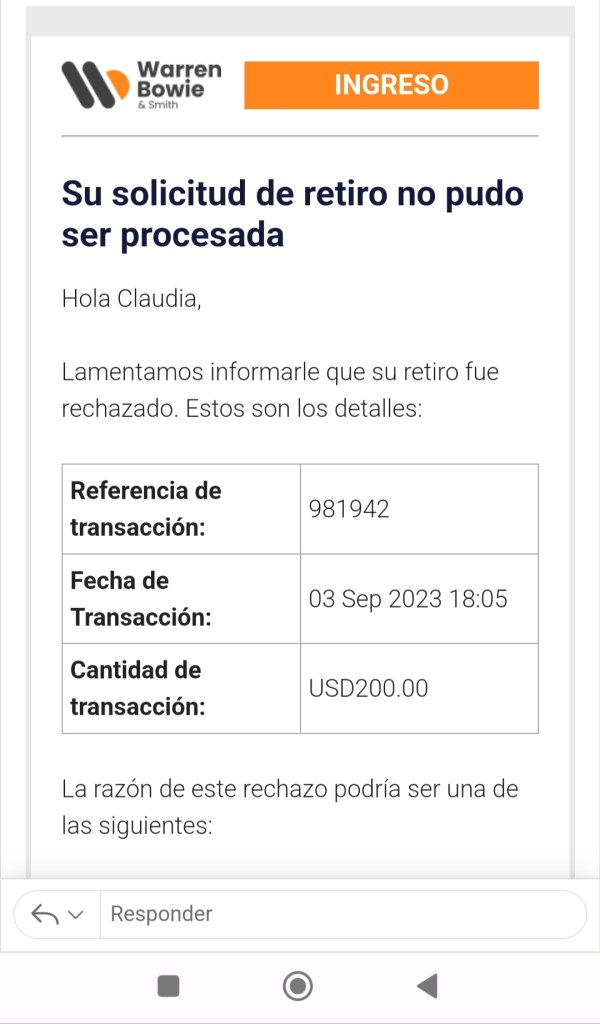Open recent apps with the square button

168,986
